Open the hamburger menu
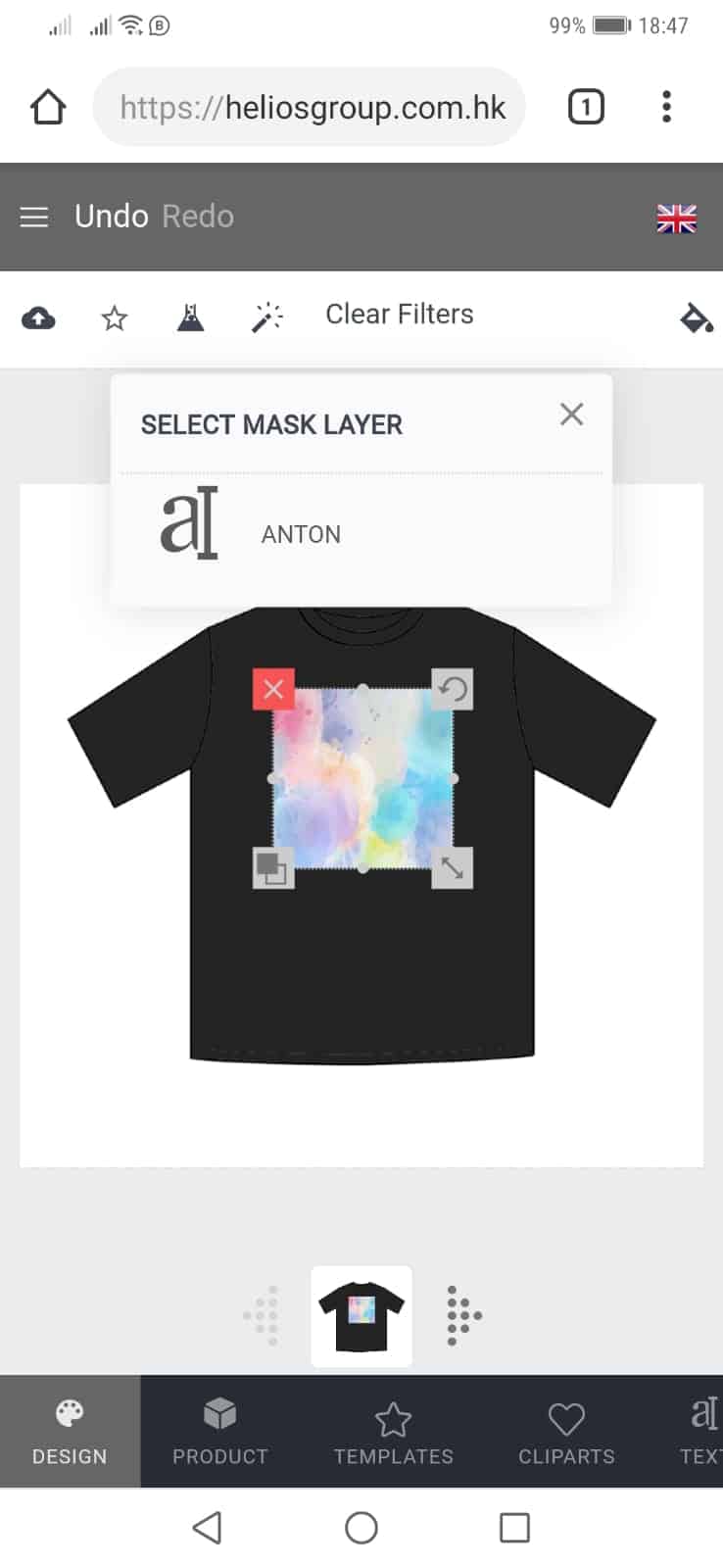Screen dimensions: 723x1568 point(34,217)
